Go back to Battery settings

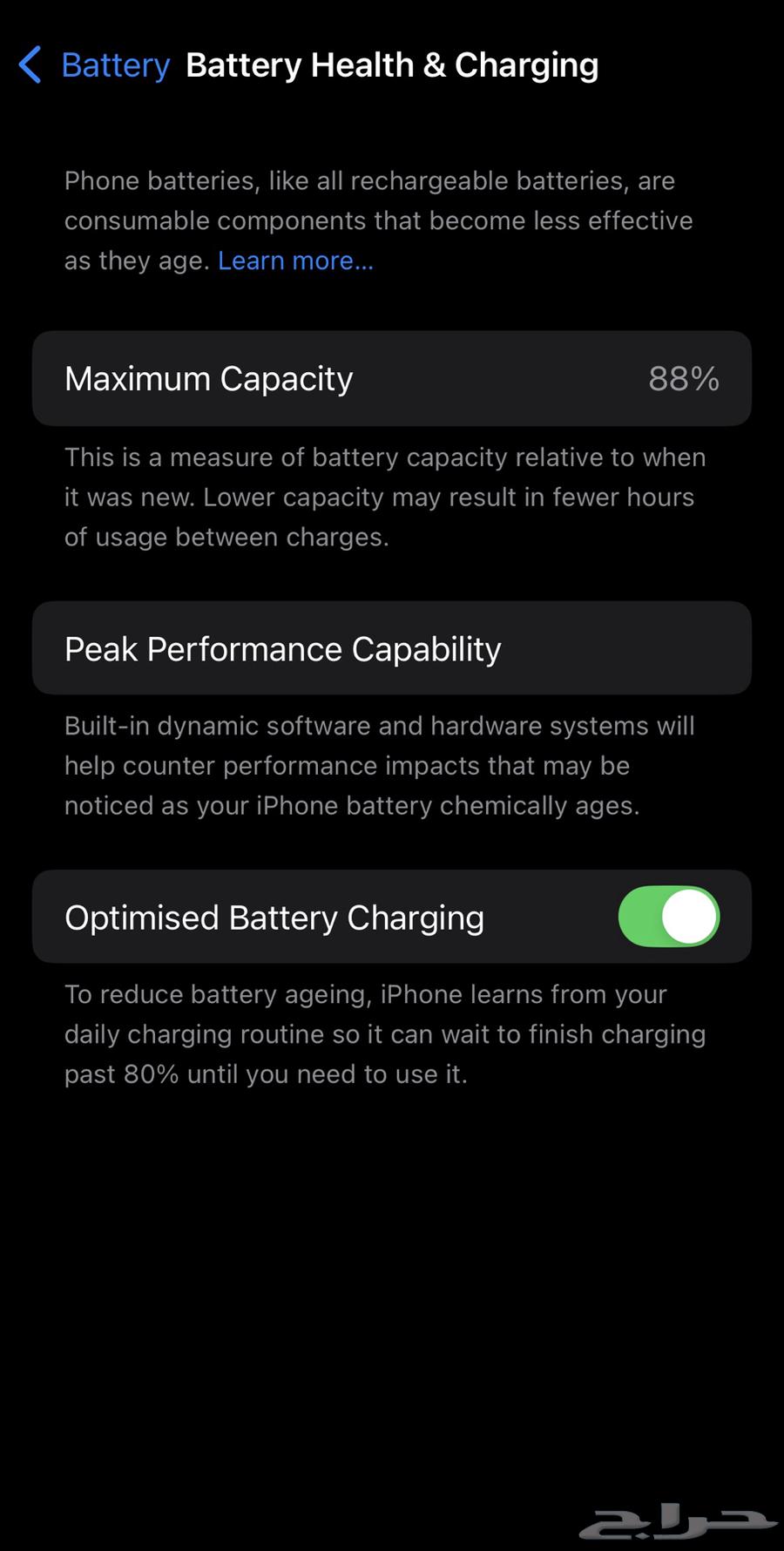click(94, 65)
